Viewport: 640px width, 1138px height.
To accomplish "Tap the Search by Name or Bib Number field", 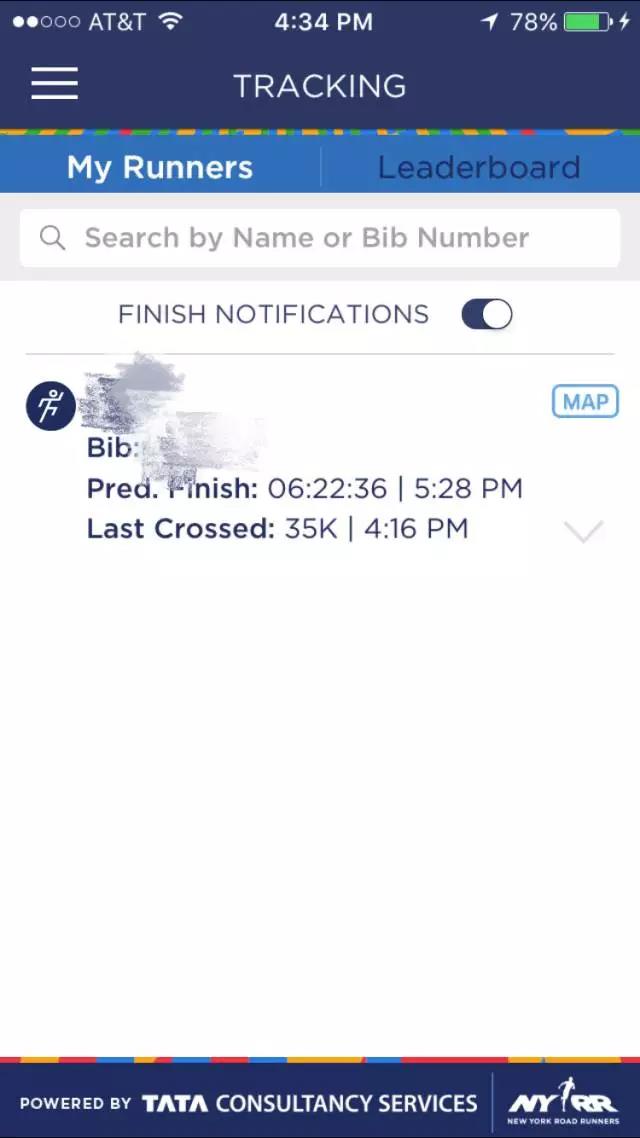I will point(320,238).
